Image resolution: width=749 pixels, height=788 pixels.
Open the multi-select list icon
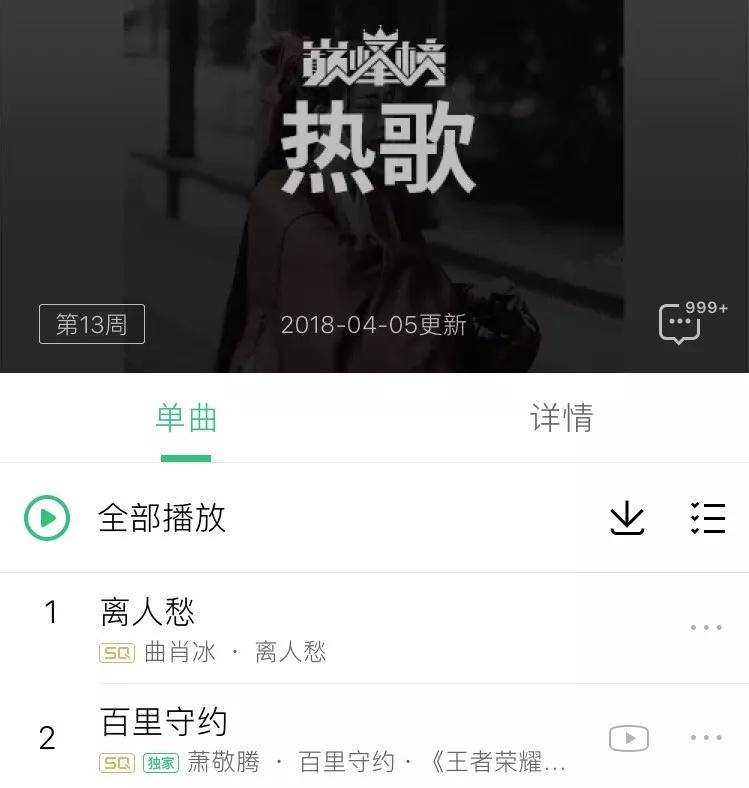[708, 518]
